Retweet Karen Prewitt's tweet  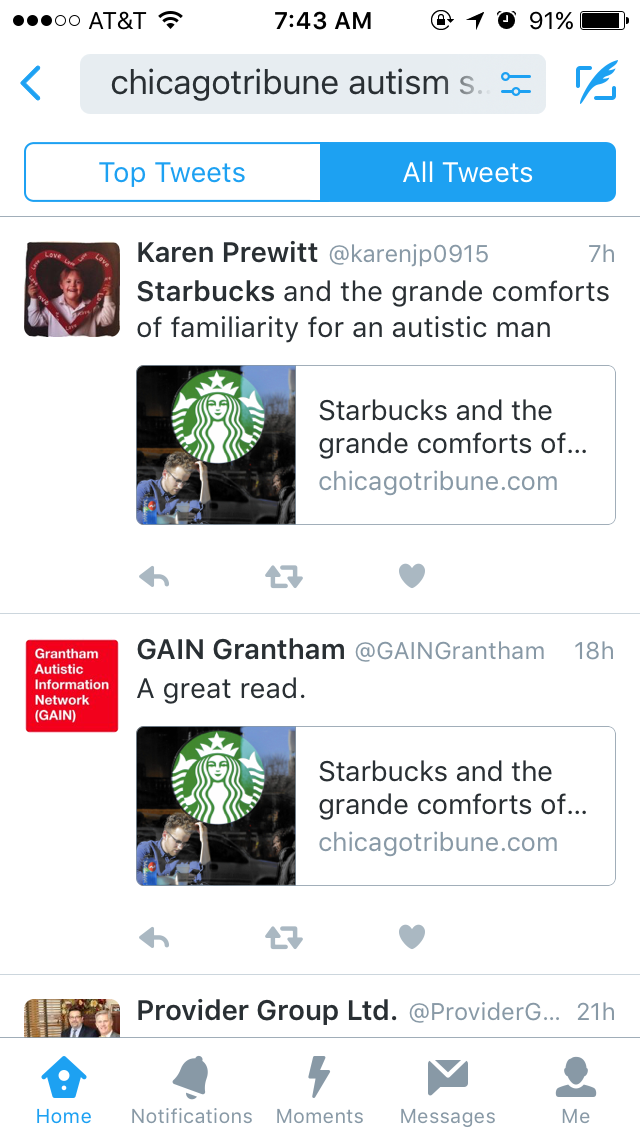(x=283, y=577)
